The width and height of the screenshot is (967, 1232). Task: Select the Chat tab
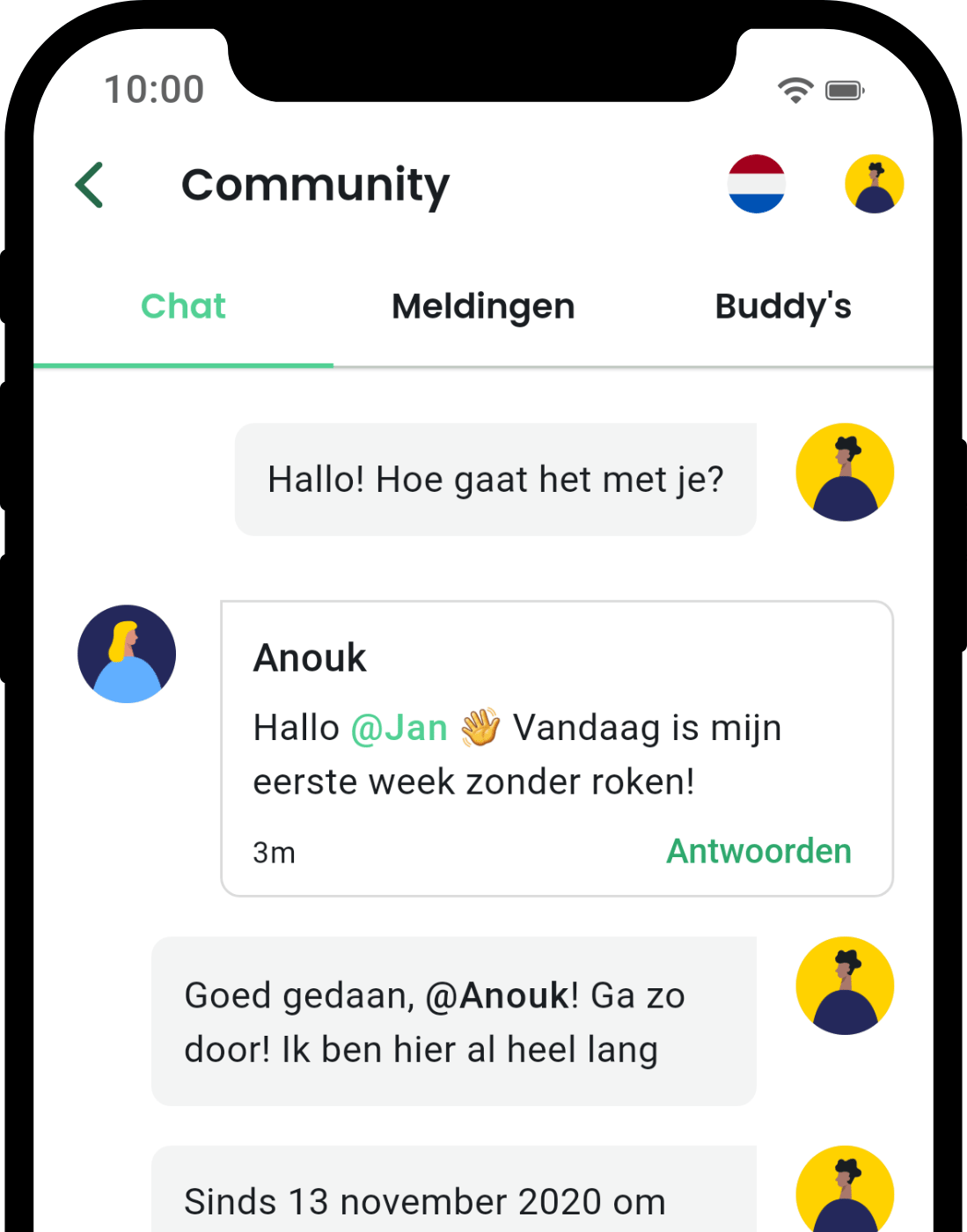point(183,306)
